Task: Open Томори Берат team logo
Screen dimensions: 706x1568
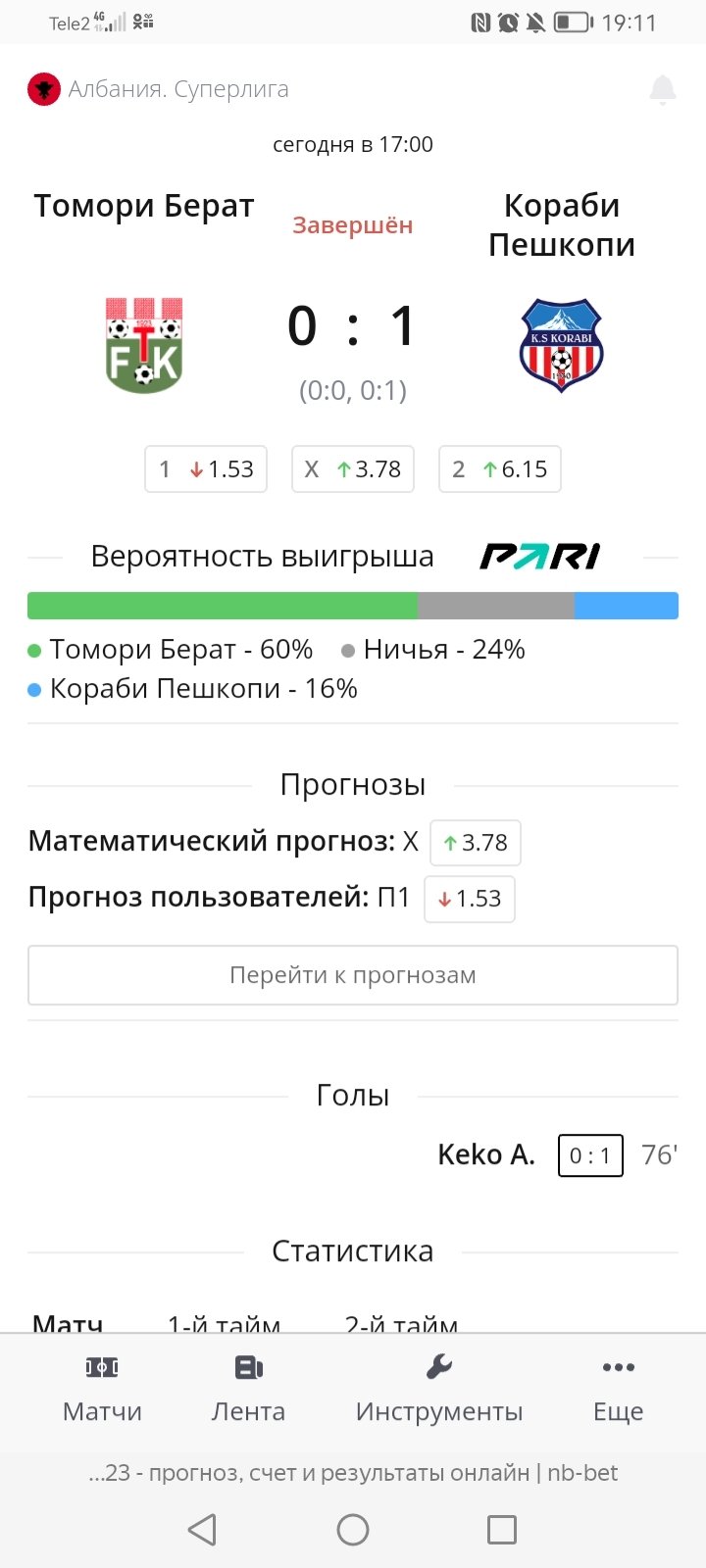Action: point(144,345)
